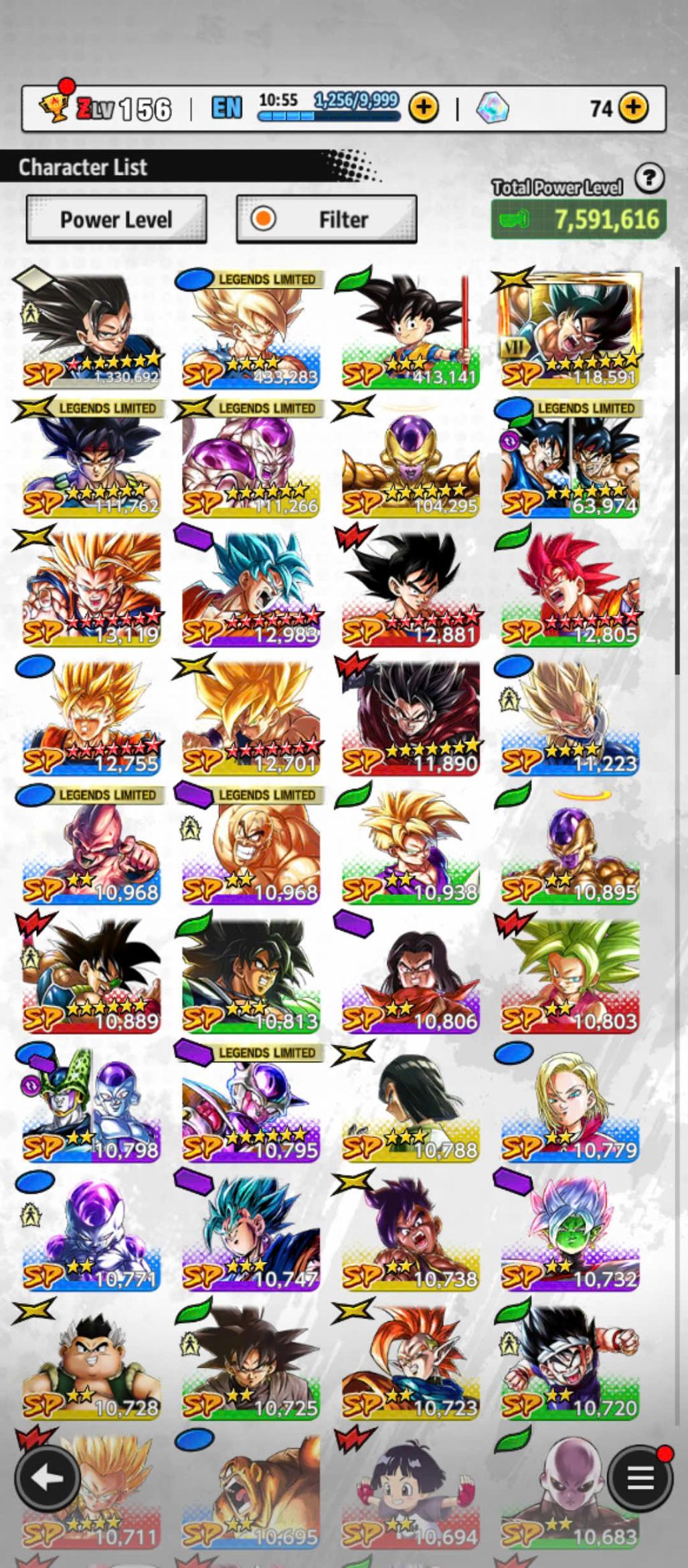Tap the plus button to refill energy

[x=423, y=108]
